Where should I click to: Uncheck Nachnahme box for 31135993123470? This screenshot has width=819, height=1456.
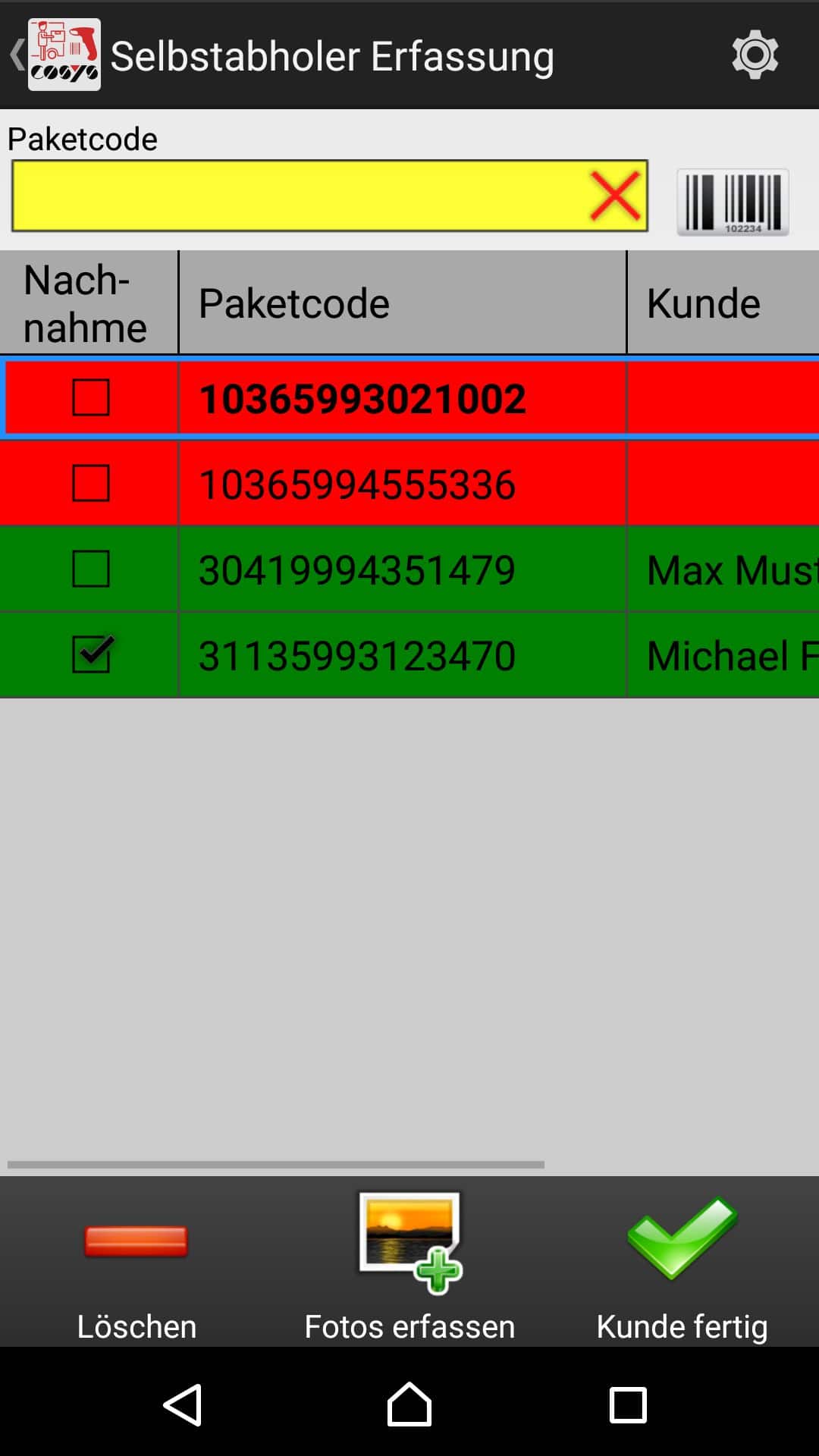tap(90, 654)
